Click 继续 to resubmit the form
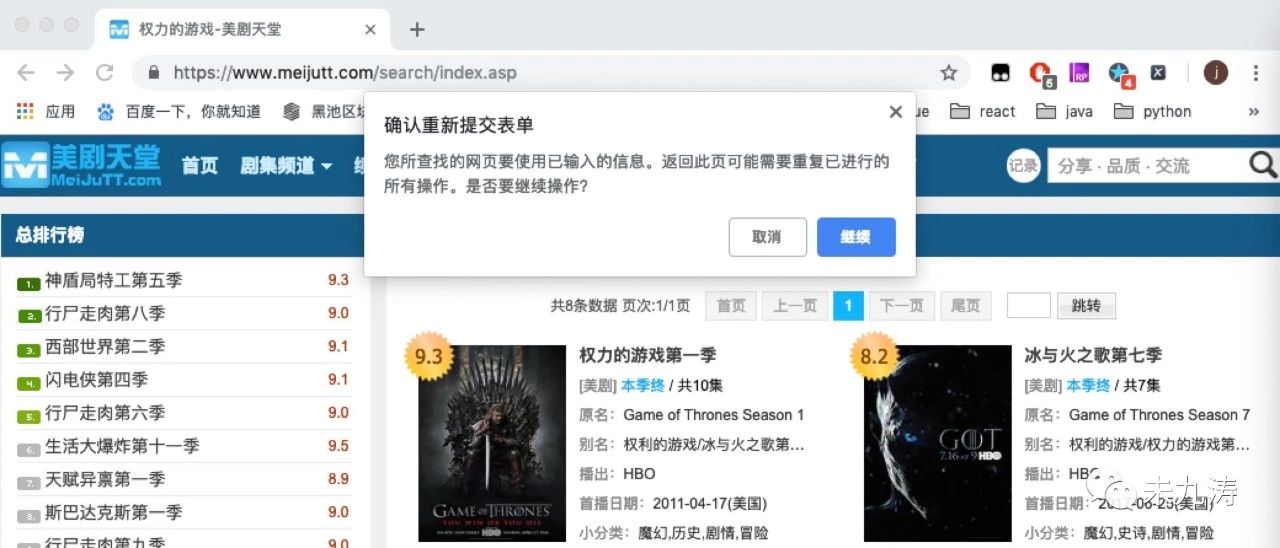Screen dimensions: 1280x548 point(855,237)
